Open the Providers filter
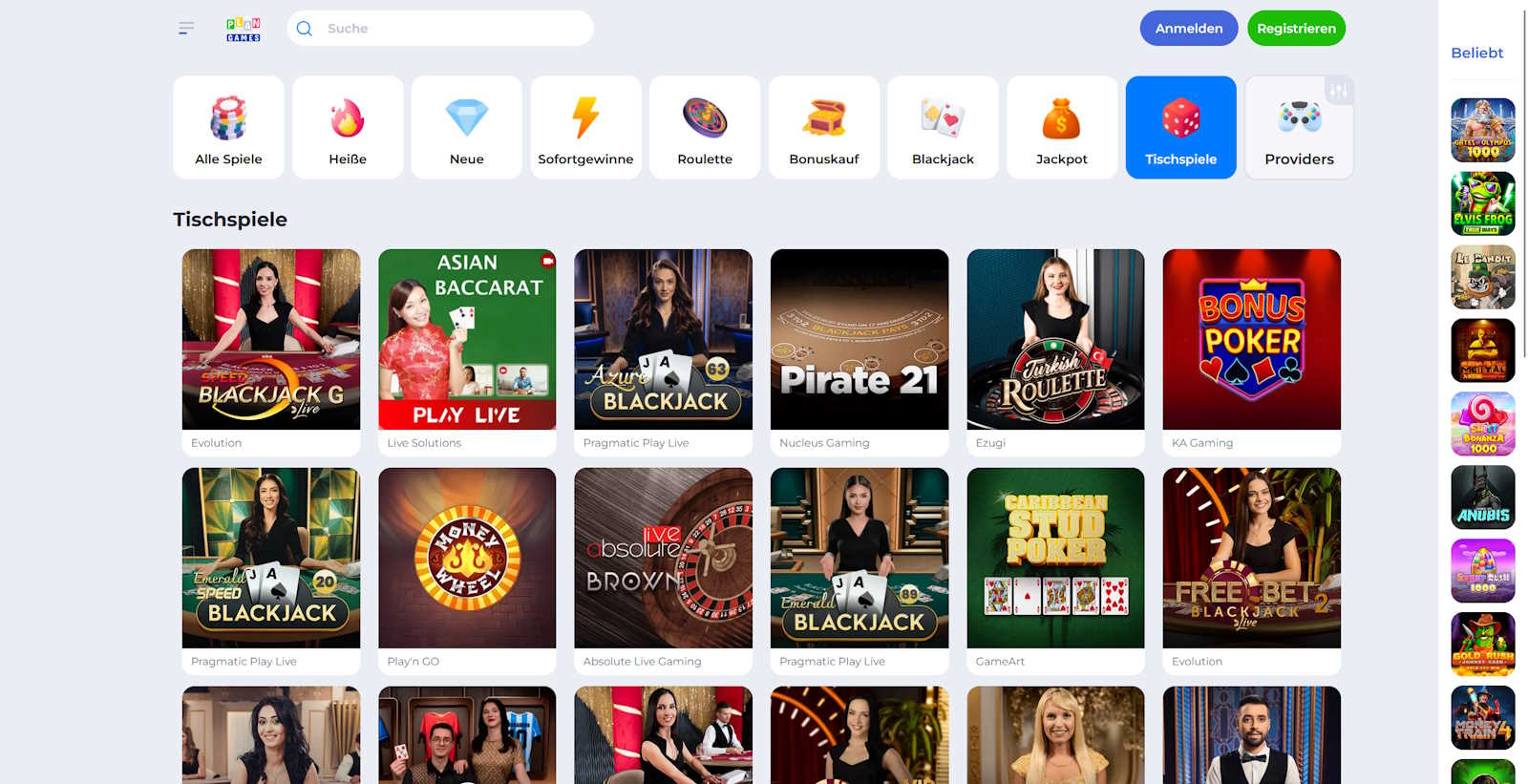Viewport: 1528px width, 784px height. point(1299,128)
